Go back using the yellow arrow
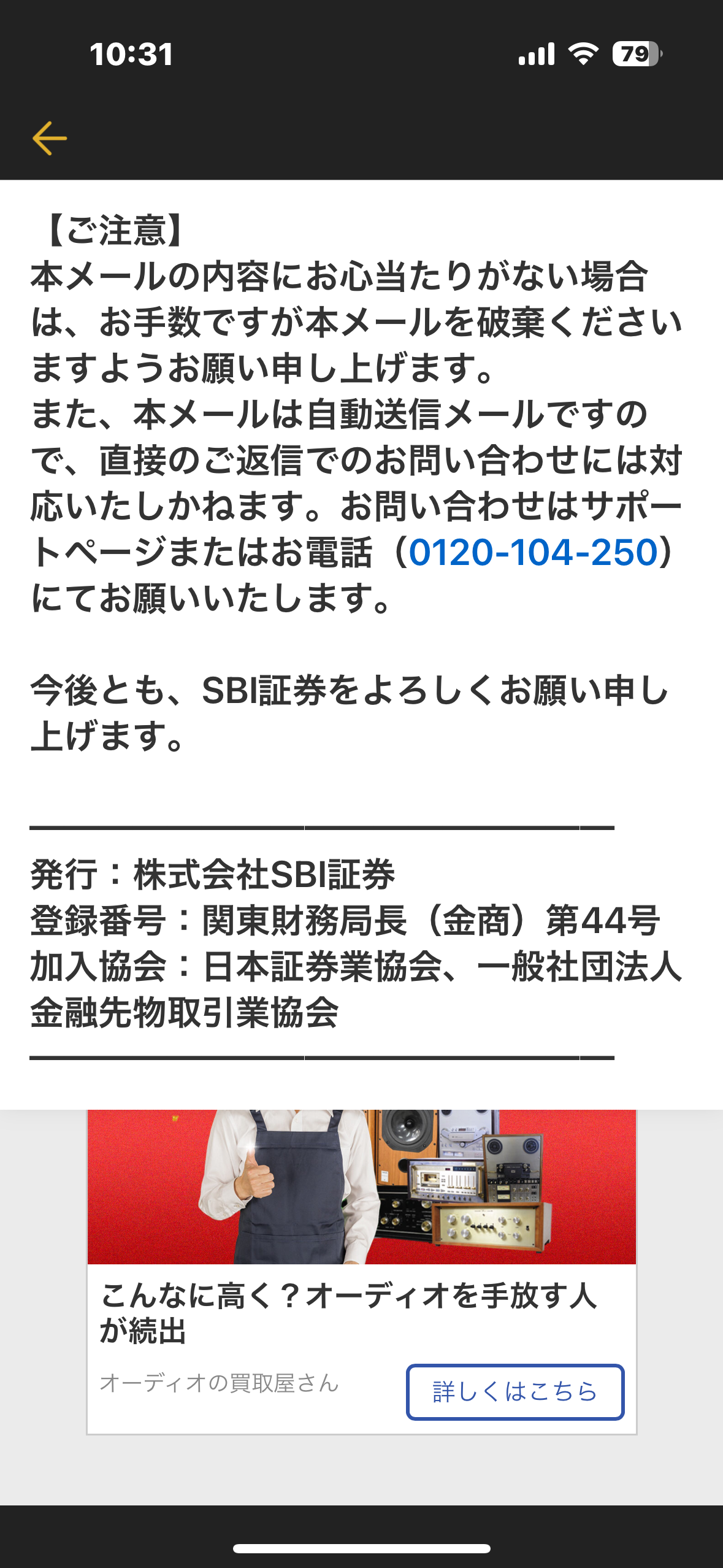This screenshot has height=1568, width=723. [x=50, y=138]
